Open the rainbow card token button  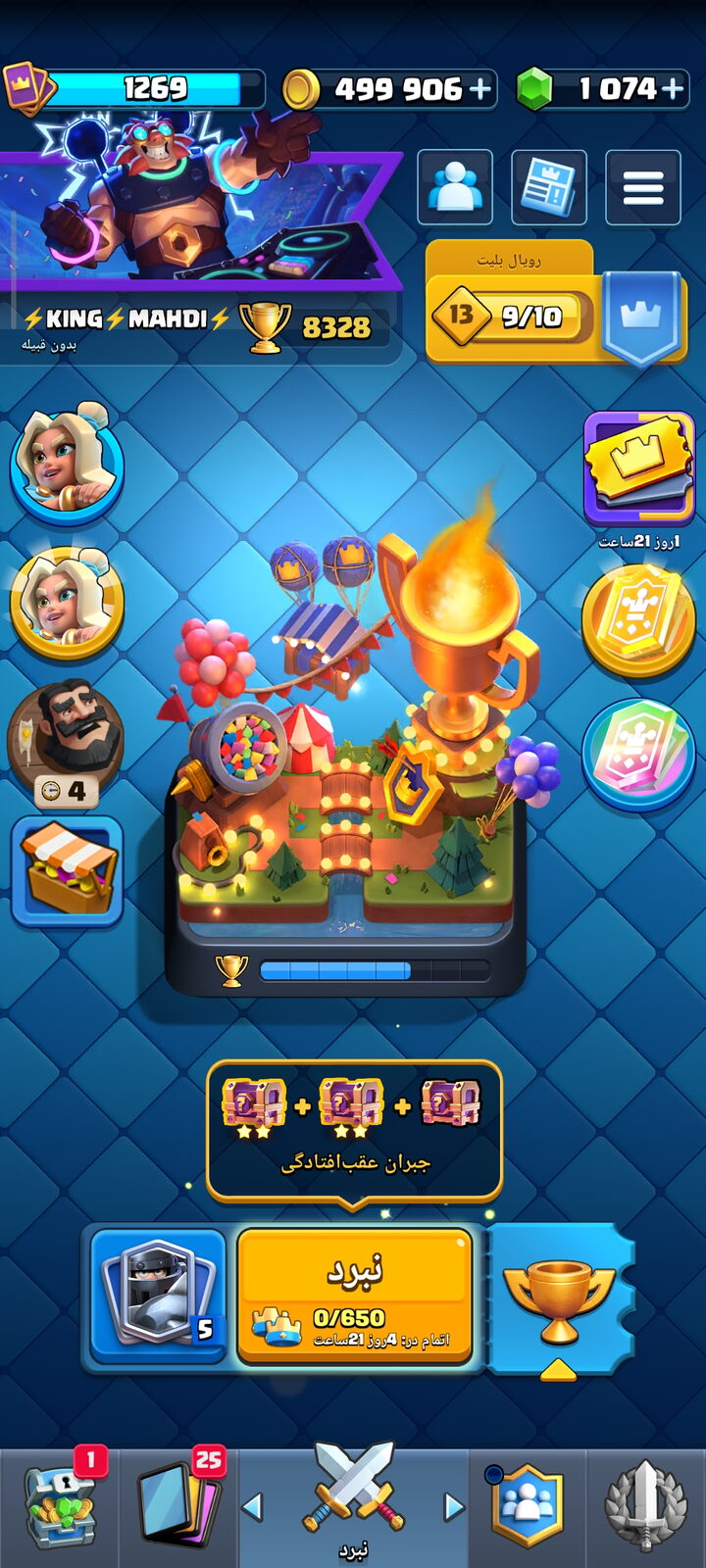pyautogui.click(x=638, y=755)
